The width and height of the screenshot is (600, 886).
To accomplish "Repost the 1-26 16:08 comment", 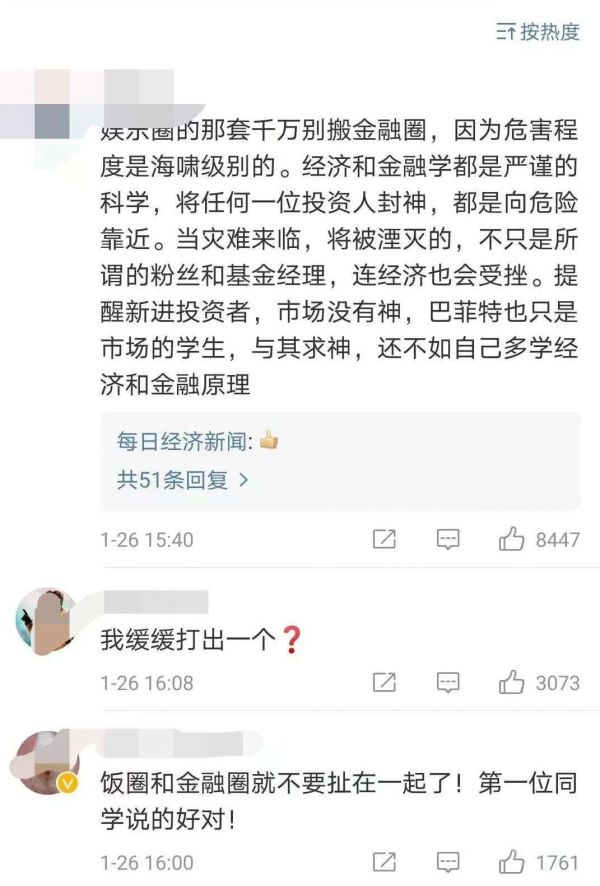I will pyautogui.click(x=384, y=684).
